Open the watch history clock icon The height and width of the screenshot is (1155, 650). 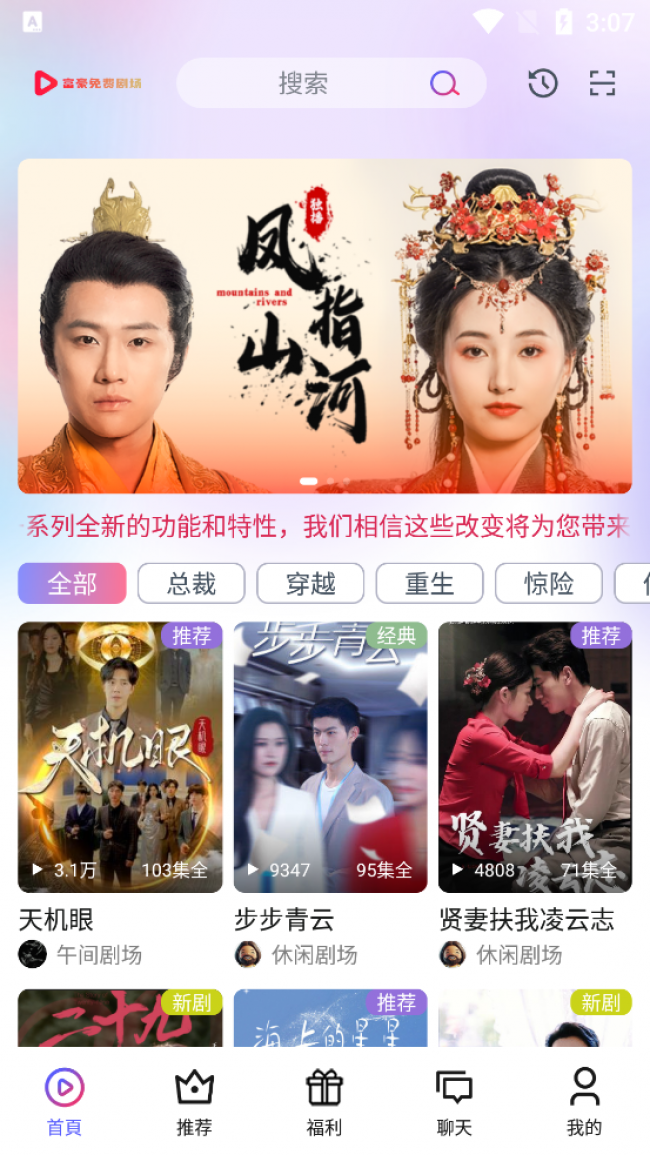click(543, 83)
